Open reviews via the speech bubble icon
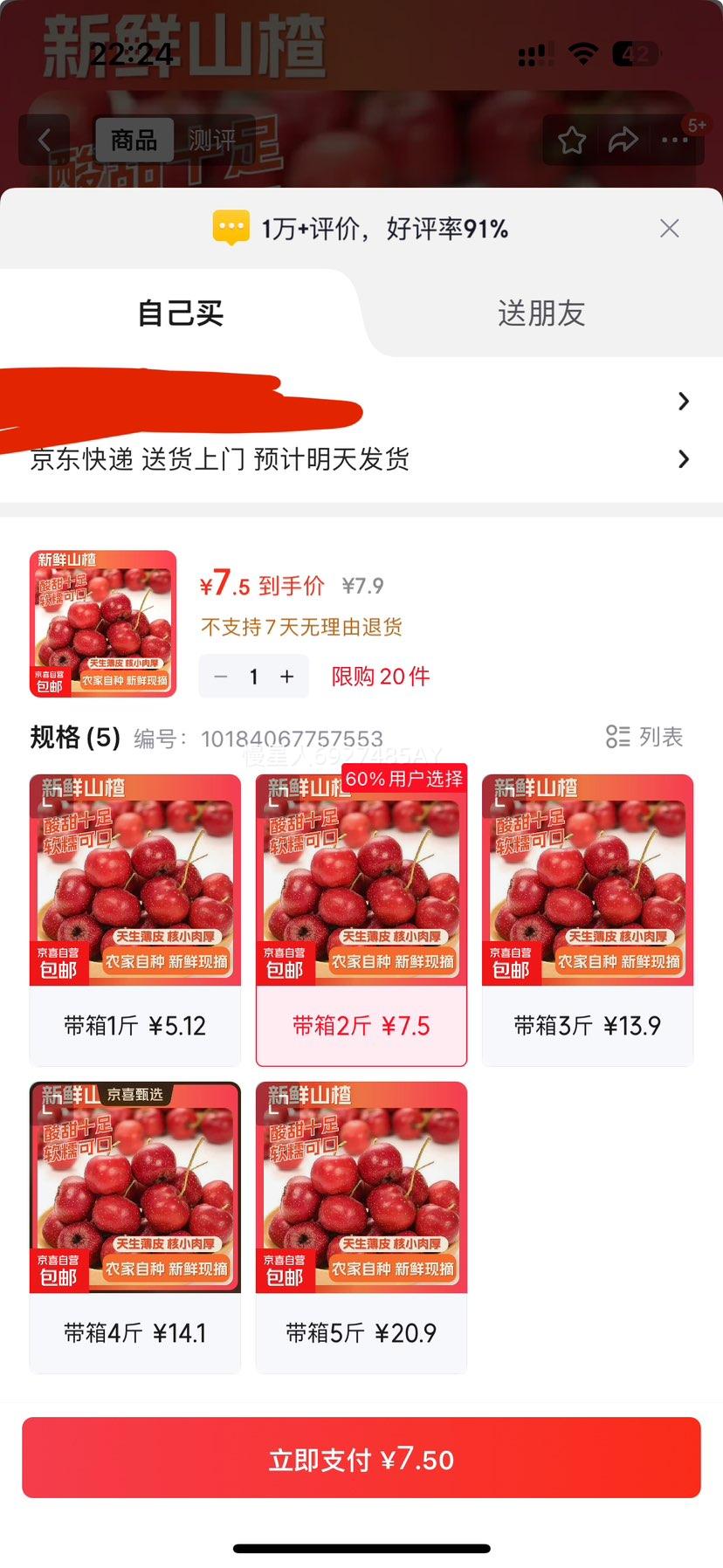This screenshot has width=723, height=1568. [229, 228]
